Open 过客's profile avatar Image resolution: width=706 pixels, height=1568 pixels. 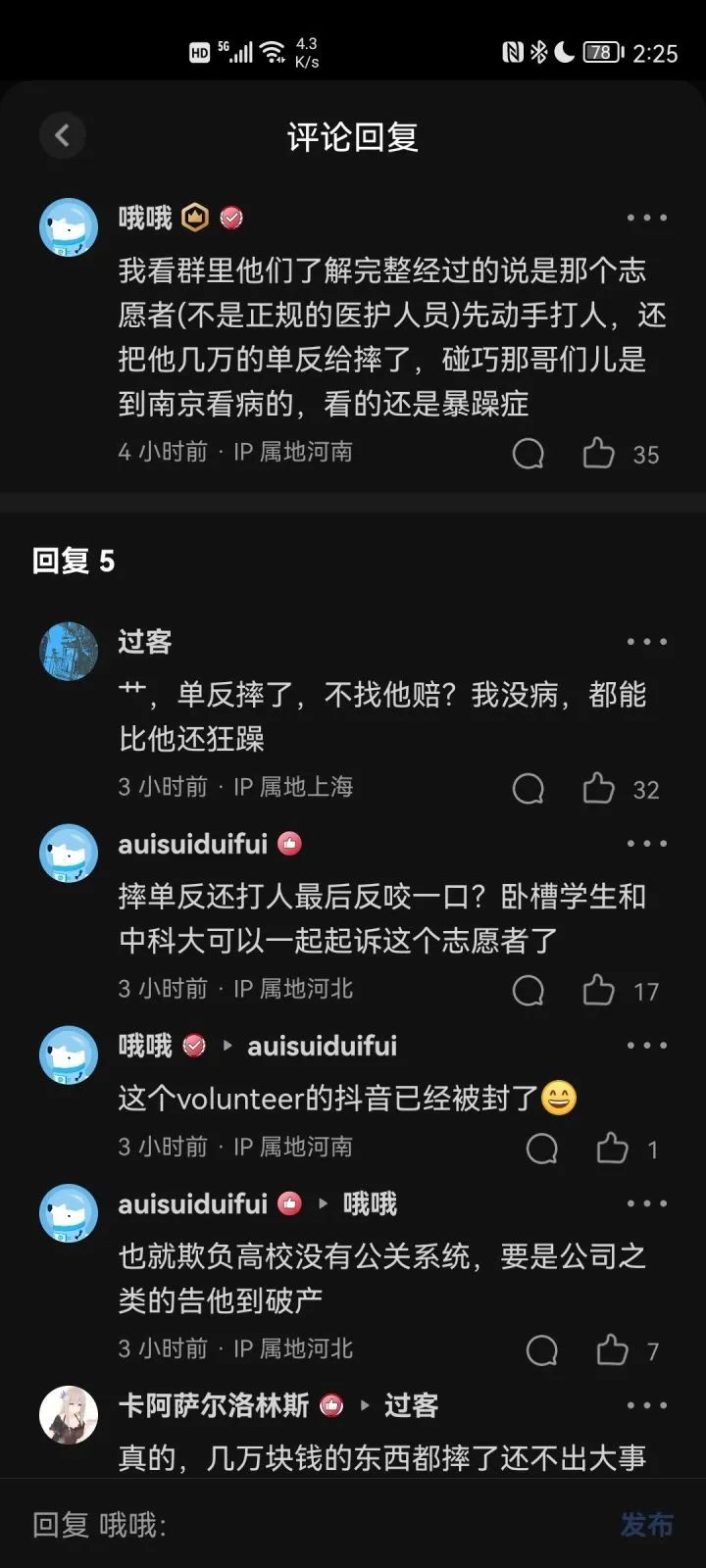68,651
